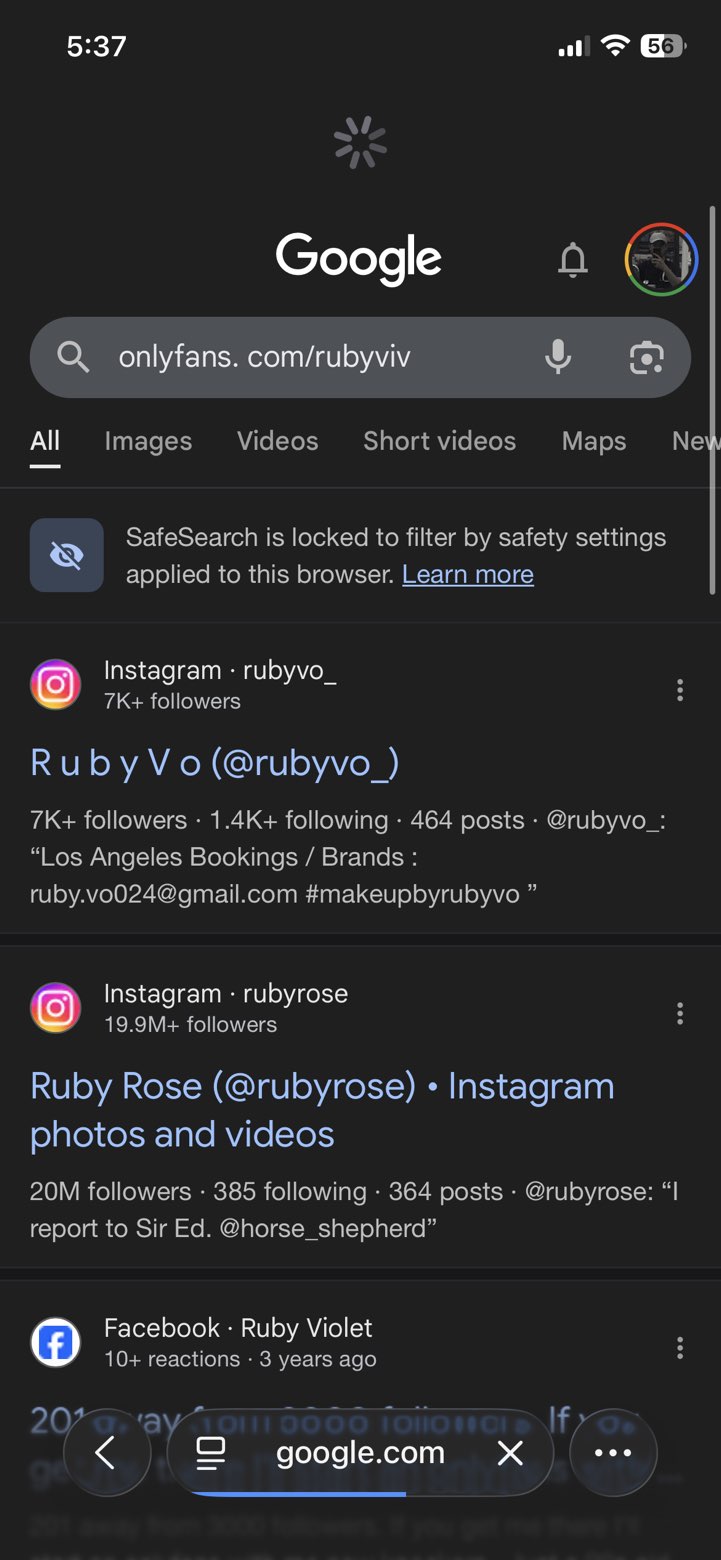Tap the google.com address bar
721x1560 pixels.
click(x=360, y=1453)
